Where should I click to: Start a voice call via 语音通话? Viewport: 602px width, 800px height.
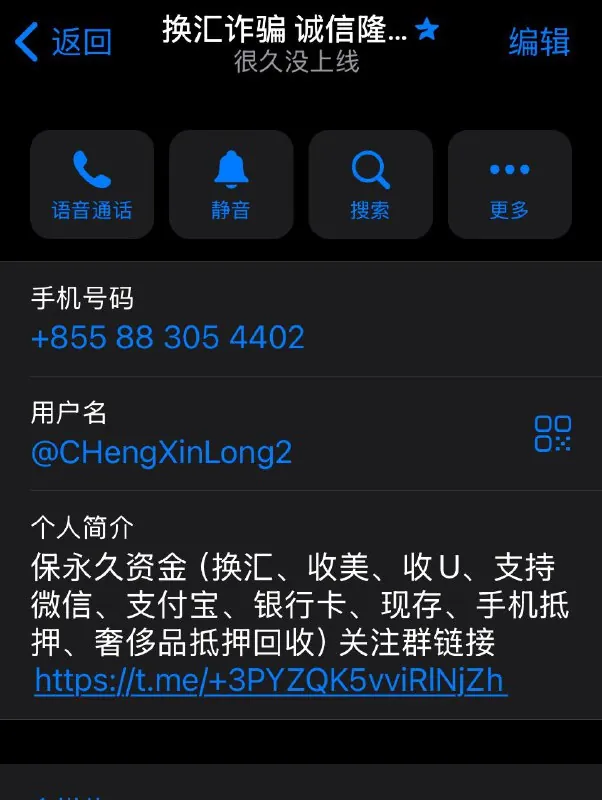tap(92, 185)
